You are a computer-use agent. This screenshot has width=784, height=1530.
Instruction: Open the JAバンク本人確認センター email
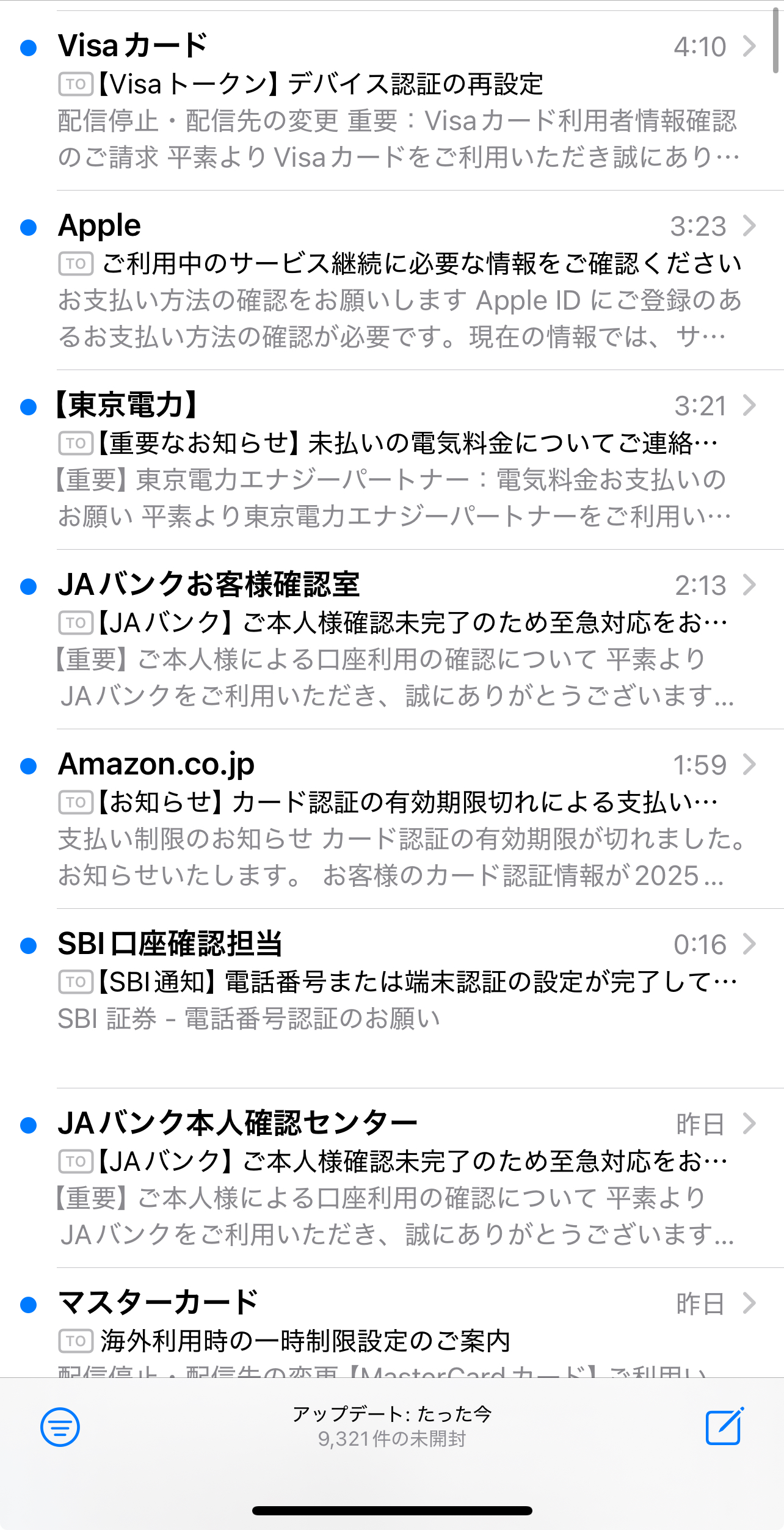392,1178
